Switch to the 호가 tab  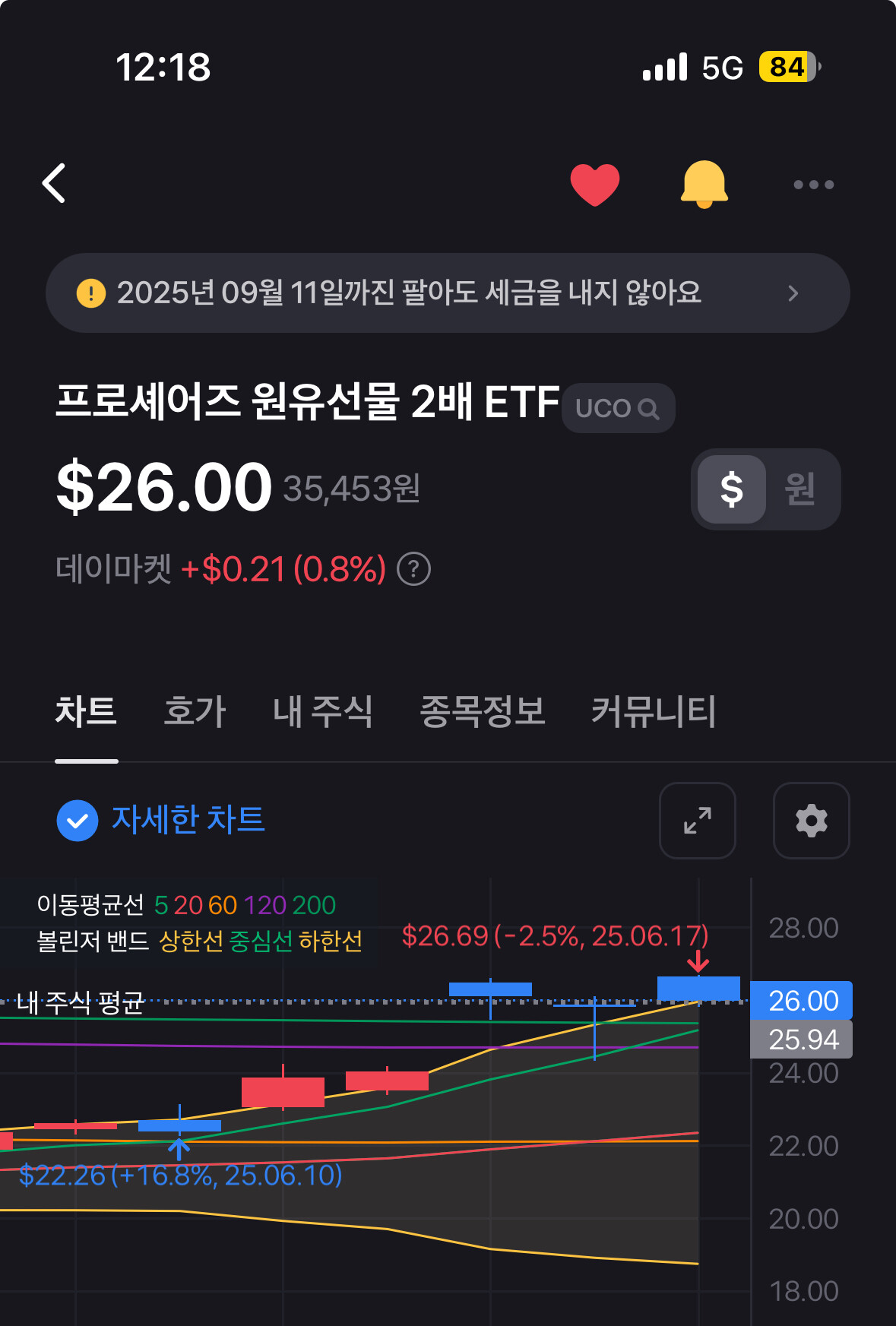(x=195, y=712)
